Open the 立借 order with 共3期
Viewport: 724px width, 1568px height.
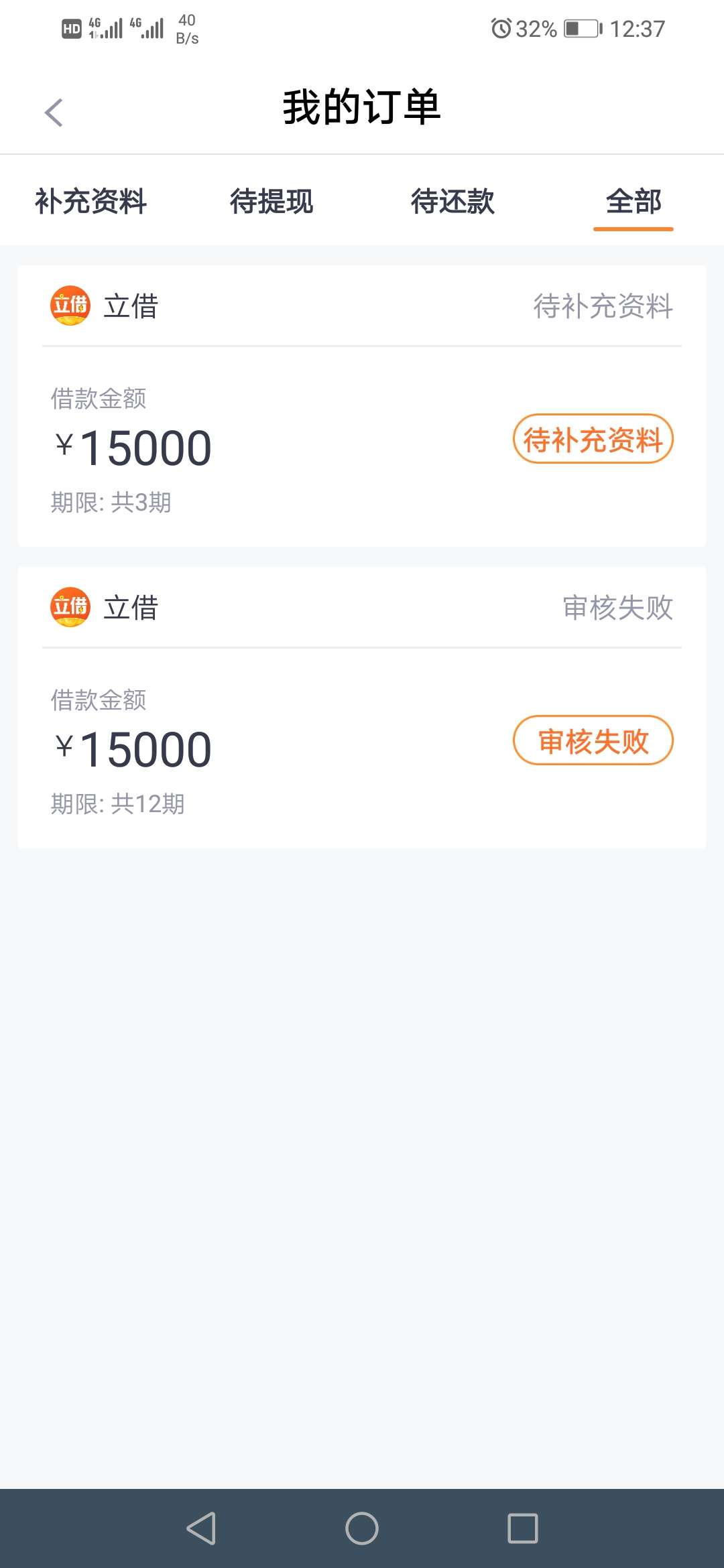[x=362, y=406]
